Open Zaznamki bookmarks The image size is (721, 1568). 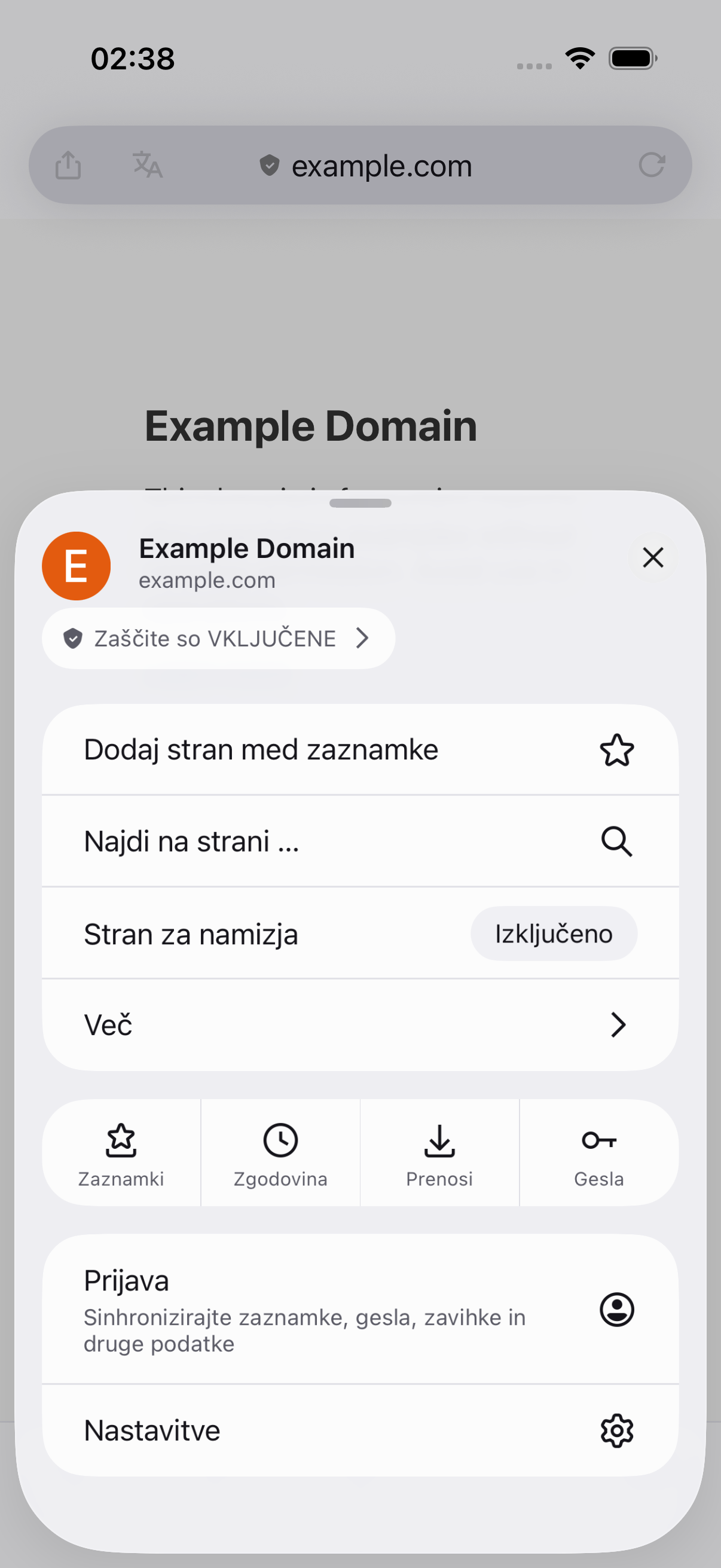tap(121, 1153)
